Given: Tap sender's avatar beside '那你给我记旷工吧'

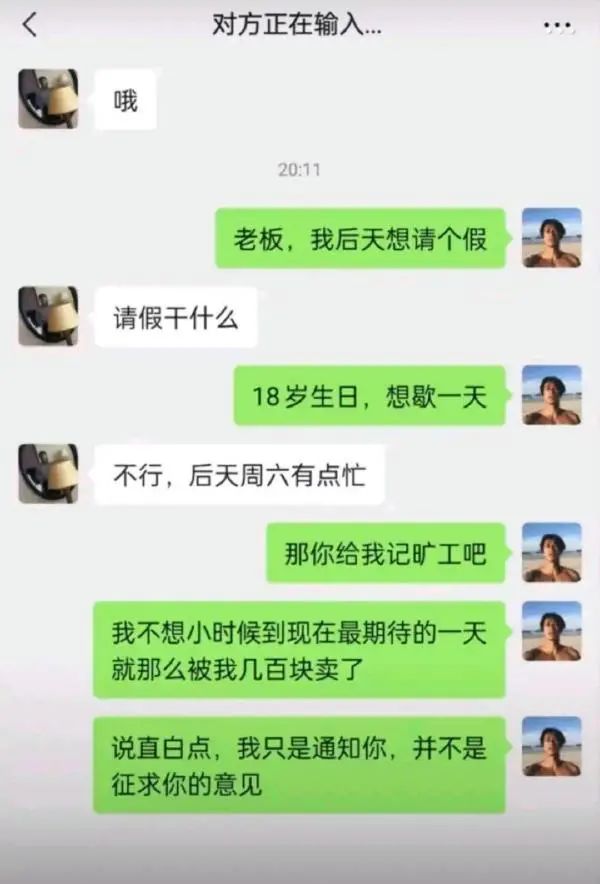Looking at the screenshot, I should [x=551, y=552].
